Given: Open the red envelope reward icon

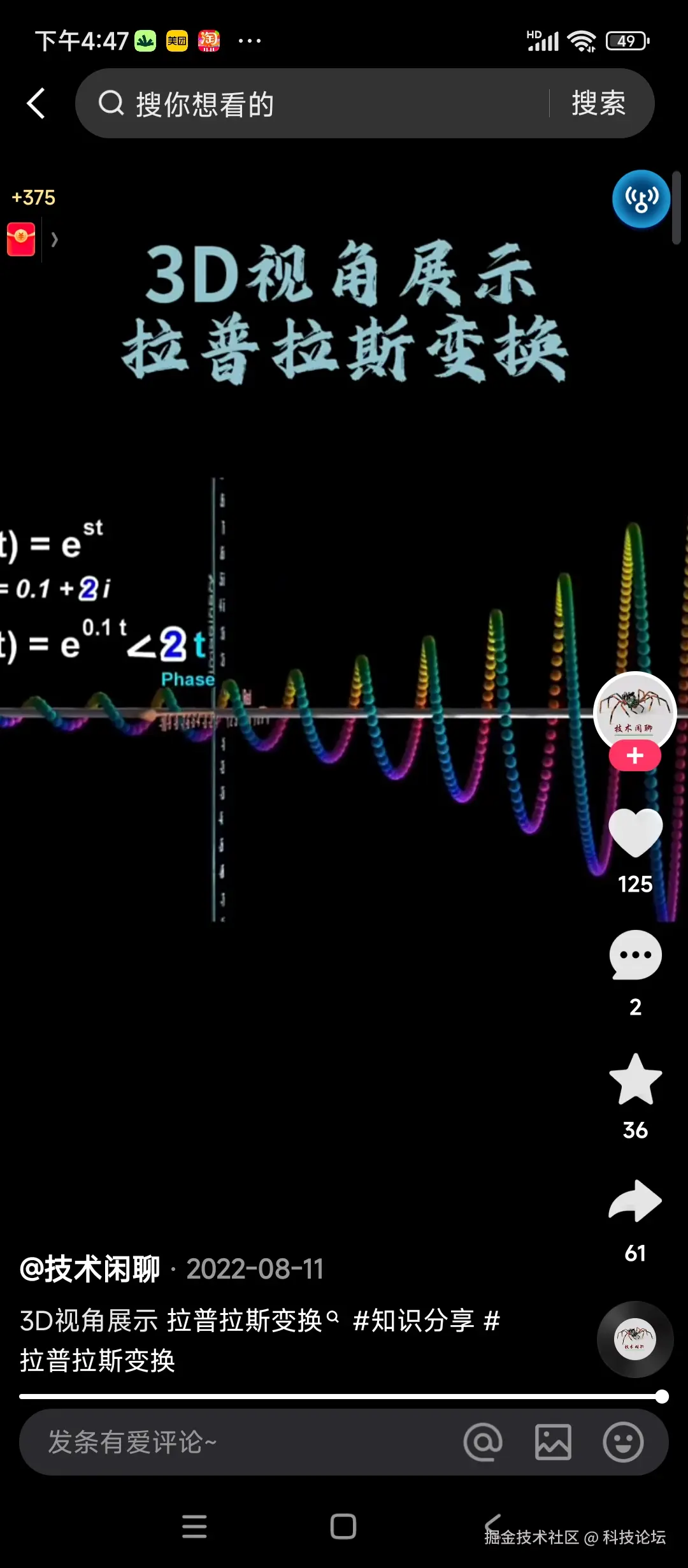Looking at the screenshot, I should [x=21, y=239].
